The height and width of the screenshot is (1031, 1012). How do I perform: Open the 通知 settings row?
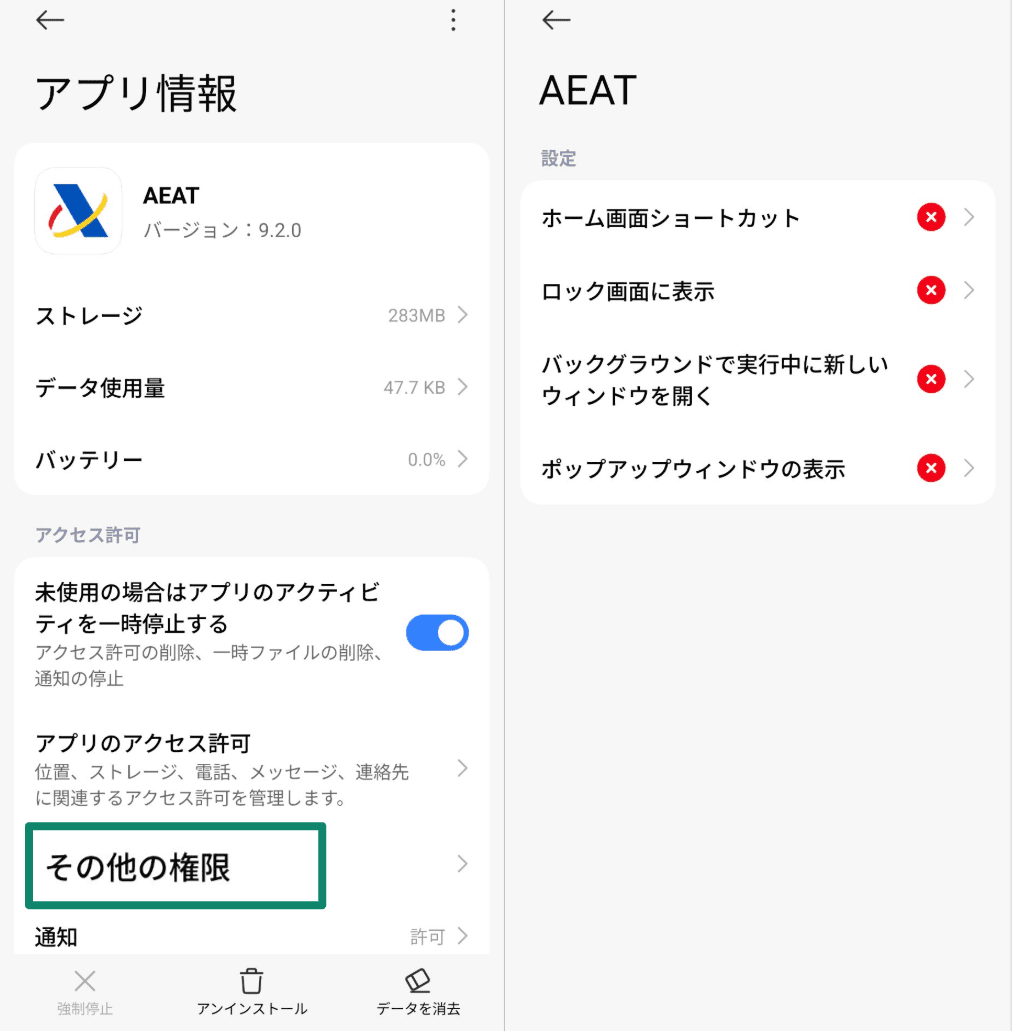[x=252, y=937]
